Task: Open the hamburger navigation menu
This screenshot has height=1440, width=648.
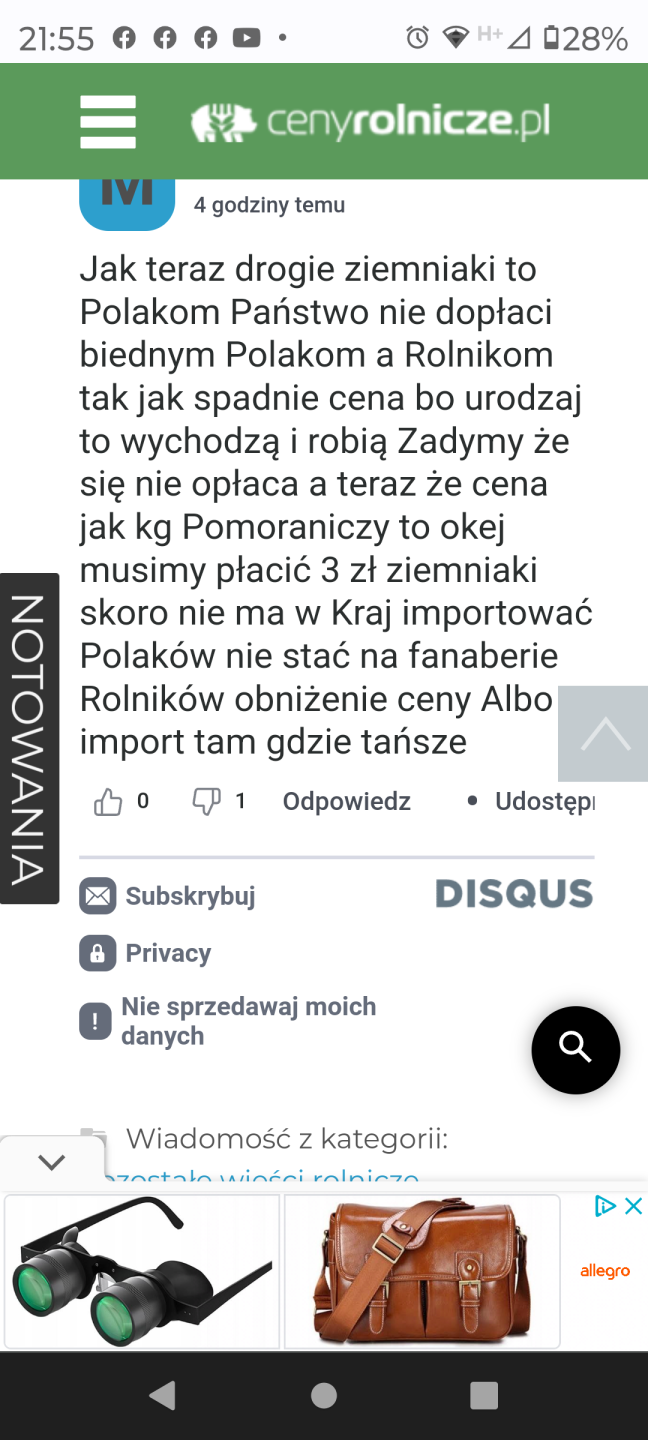Action: click(108, 122)
